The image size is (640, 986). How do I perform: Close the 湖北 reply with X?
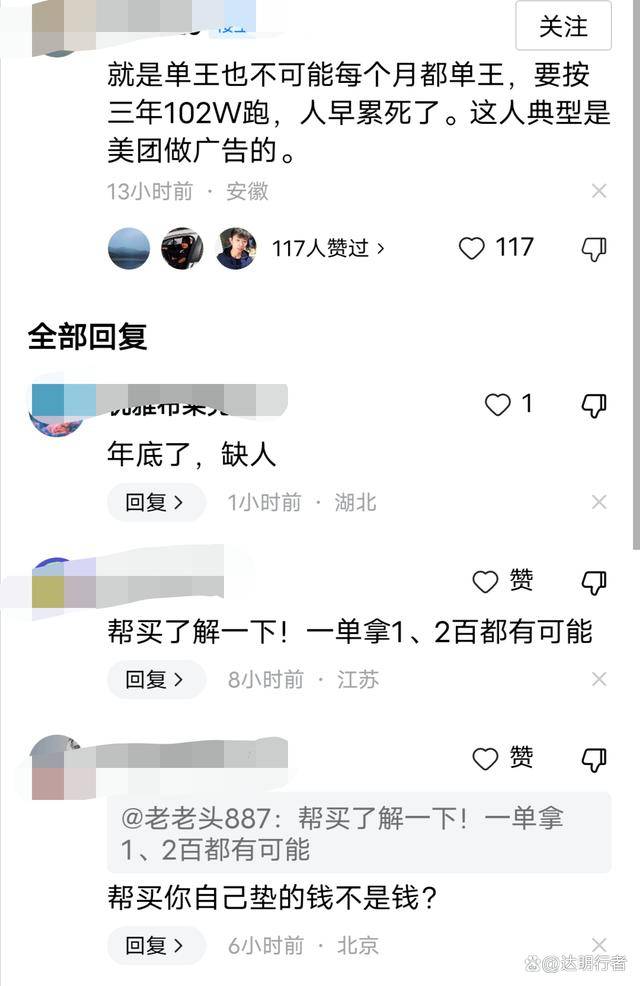point(599,502)
